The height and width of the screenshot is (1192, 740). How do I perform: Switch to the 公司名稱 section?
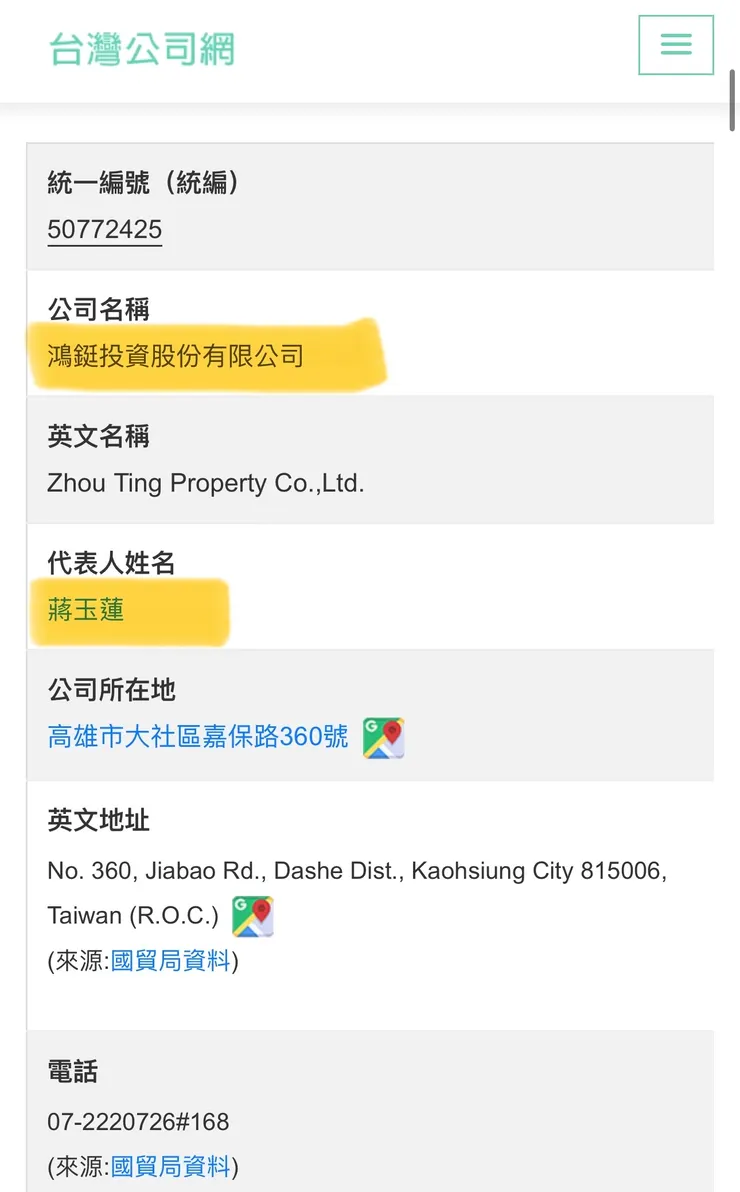[96, 309]
